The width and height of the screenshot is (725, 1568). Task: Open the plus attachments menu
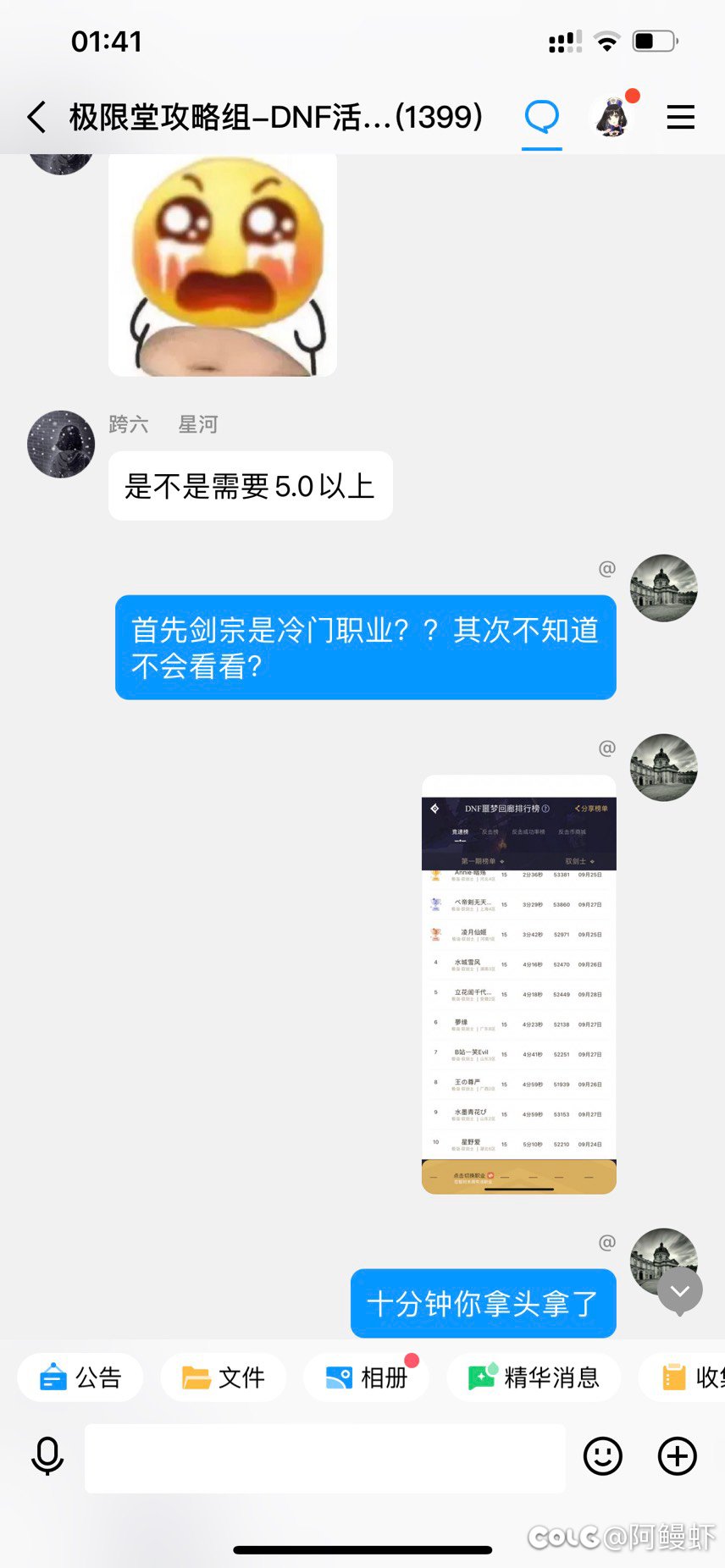pos(678,1456)
